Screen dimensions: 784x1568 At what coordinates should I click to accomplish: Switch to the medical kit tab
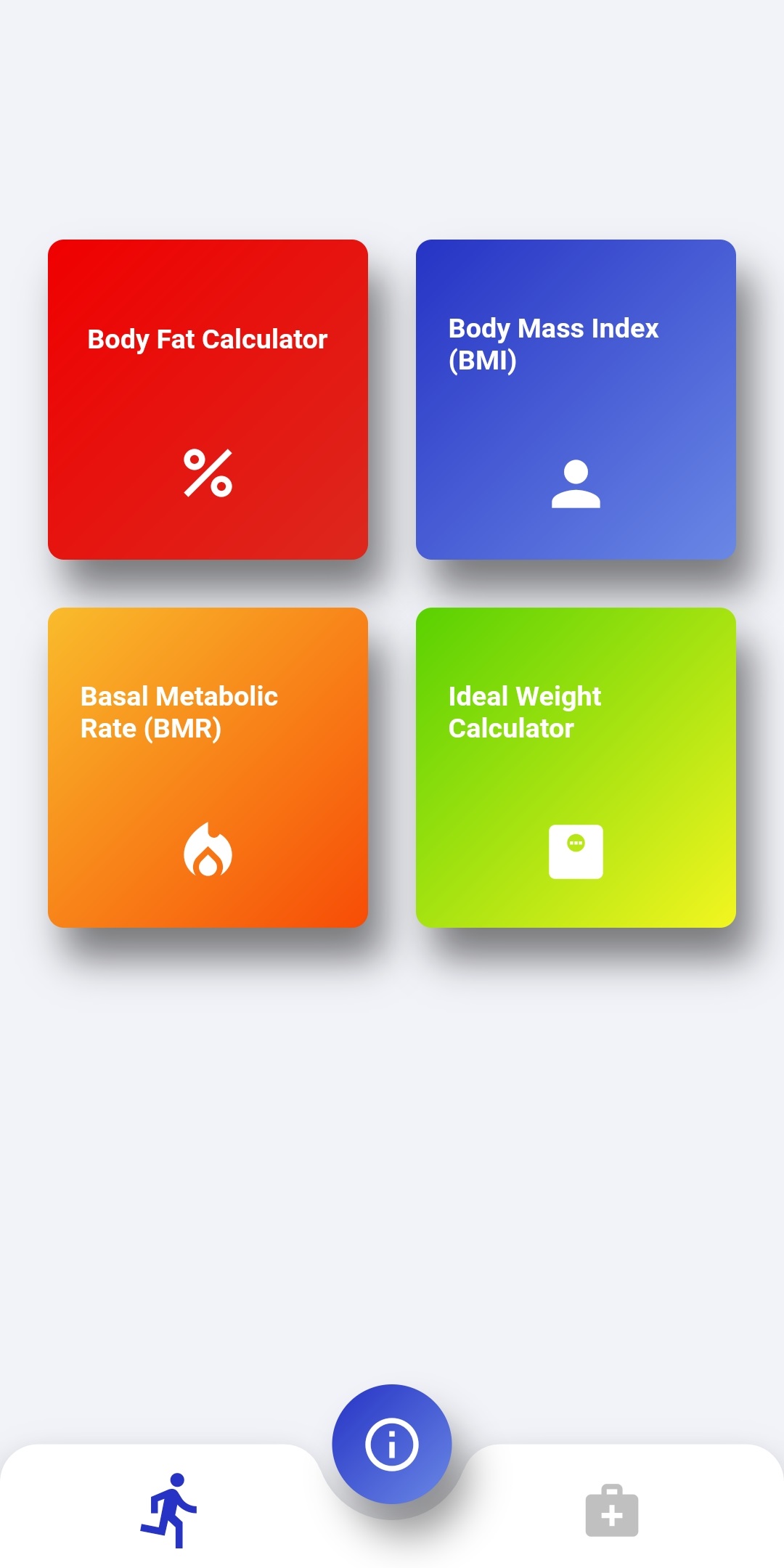(x=612, y=1511)
